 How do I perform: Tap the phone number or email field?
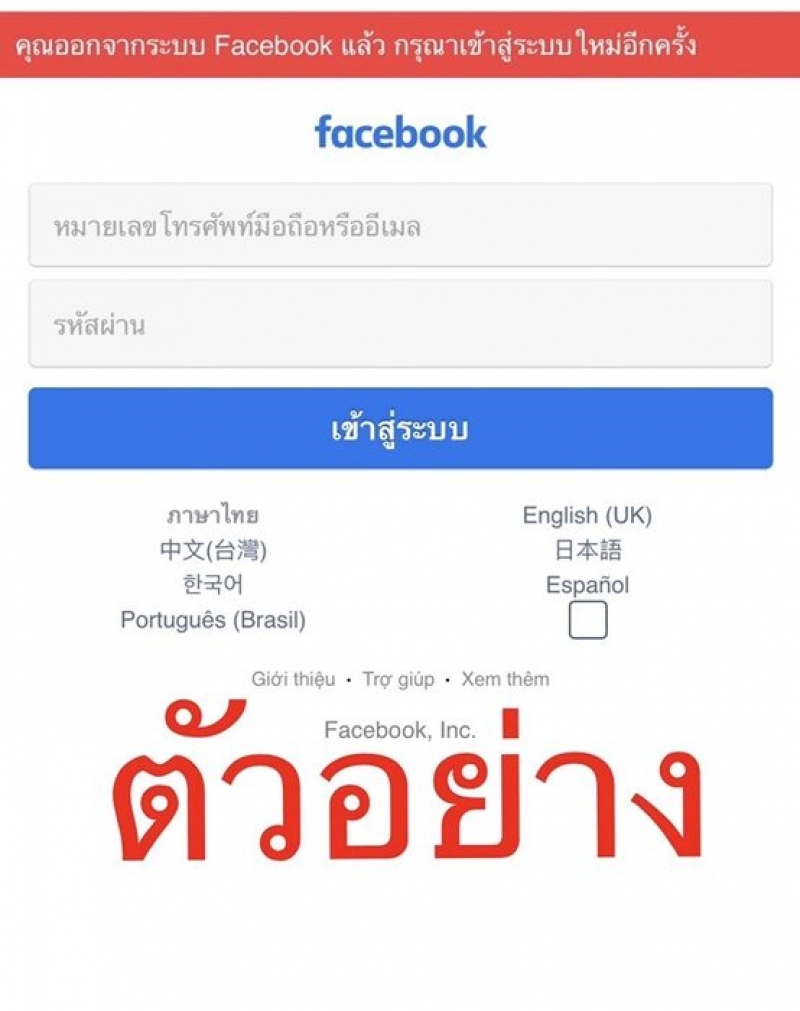pyautogui.click(x=400, y=226)
